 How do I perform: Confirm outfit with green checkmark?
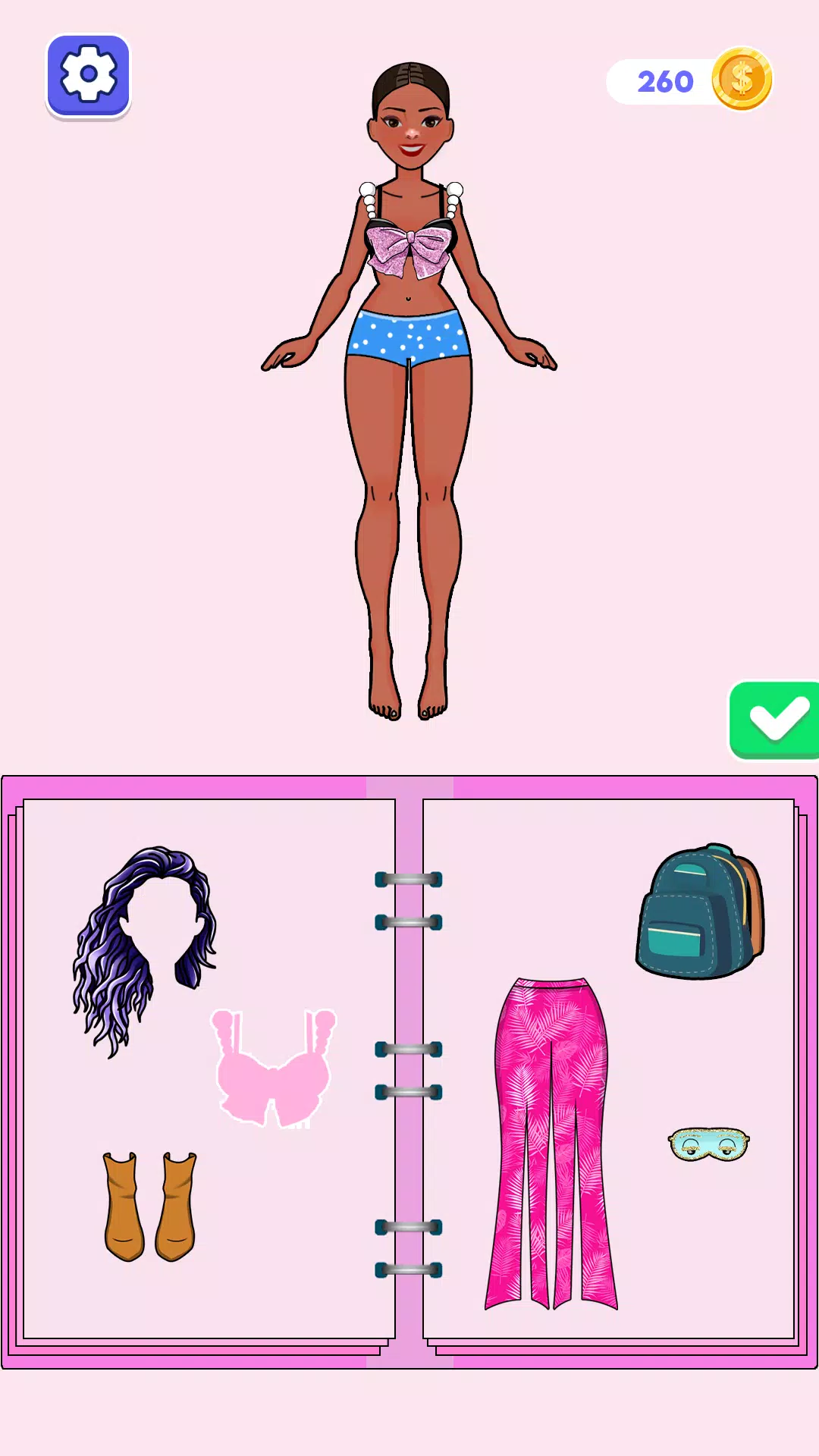(775, 720)
